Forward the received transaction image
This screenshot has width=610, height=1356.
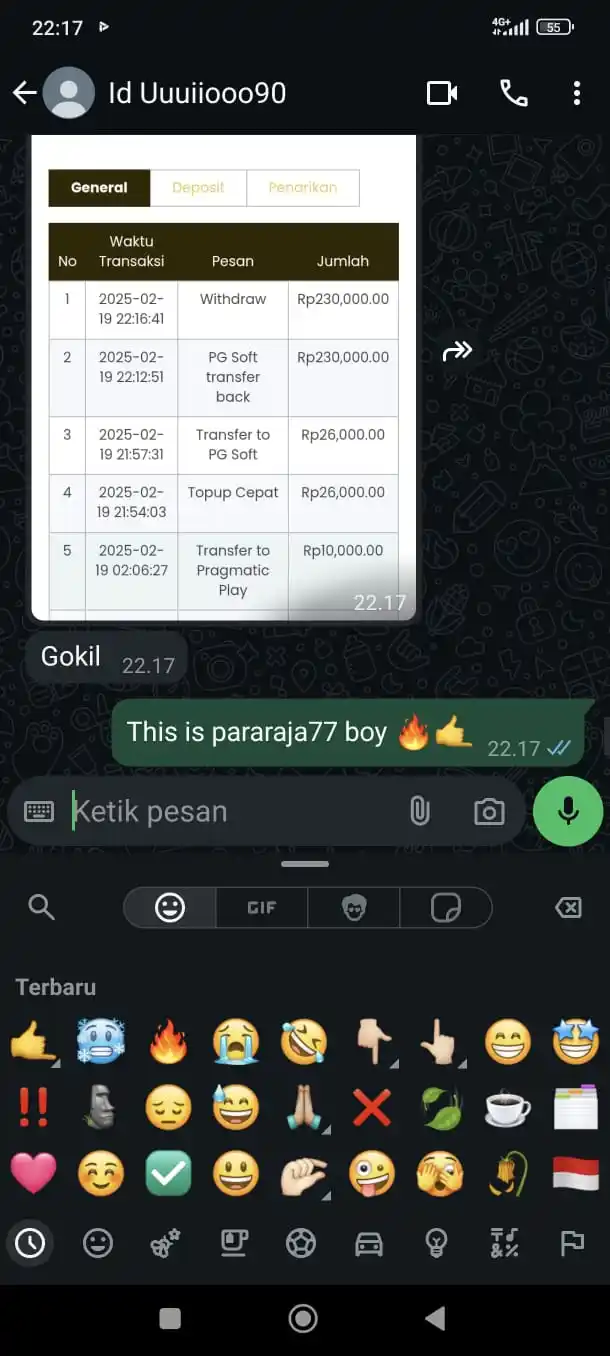(457, 351)
